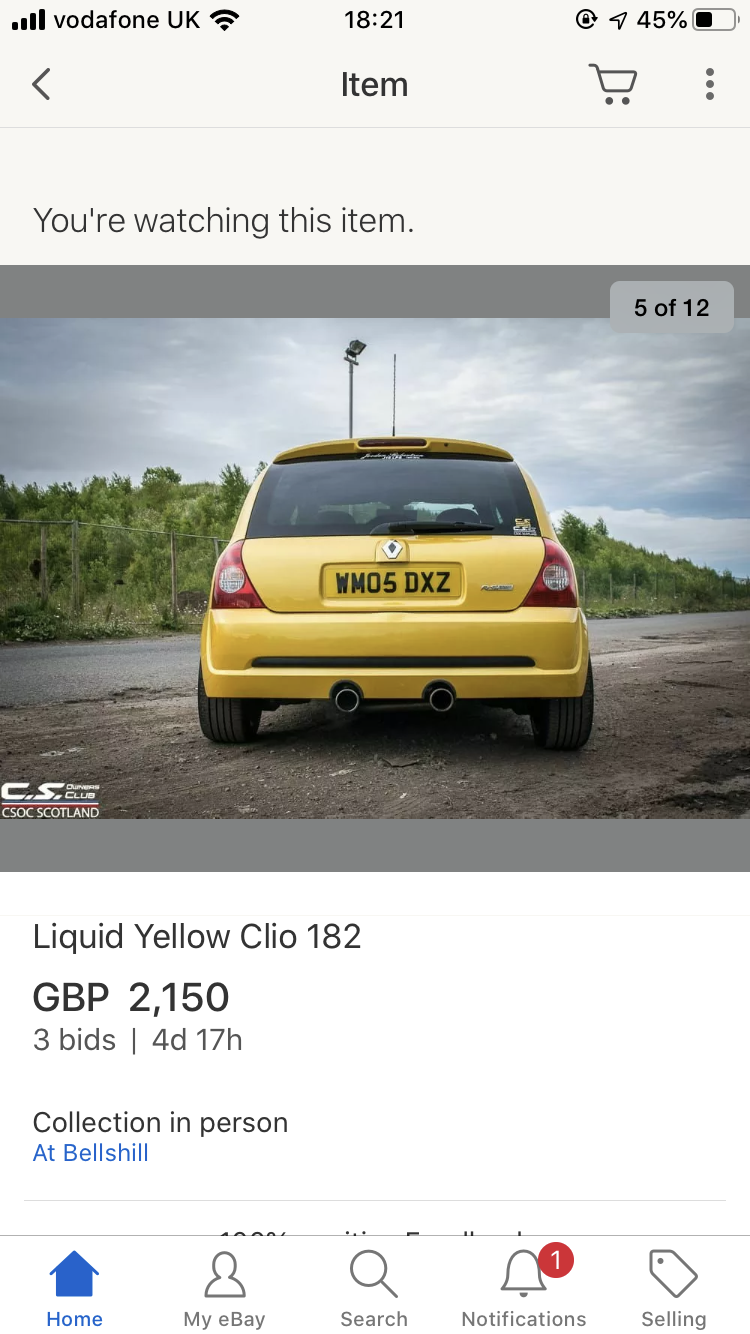Open the shopping cart

[612, 84]
